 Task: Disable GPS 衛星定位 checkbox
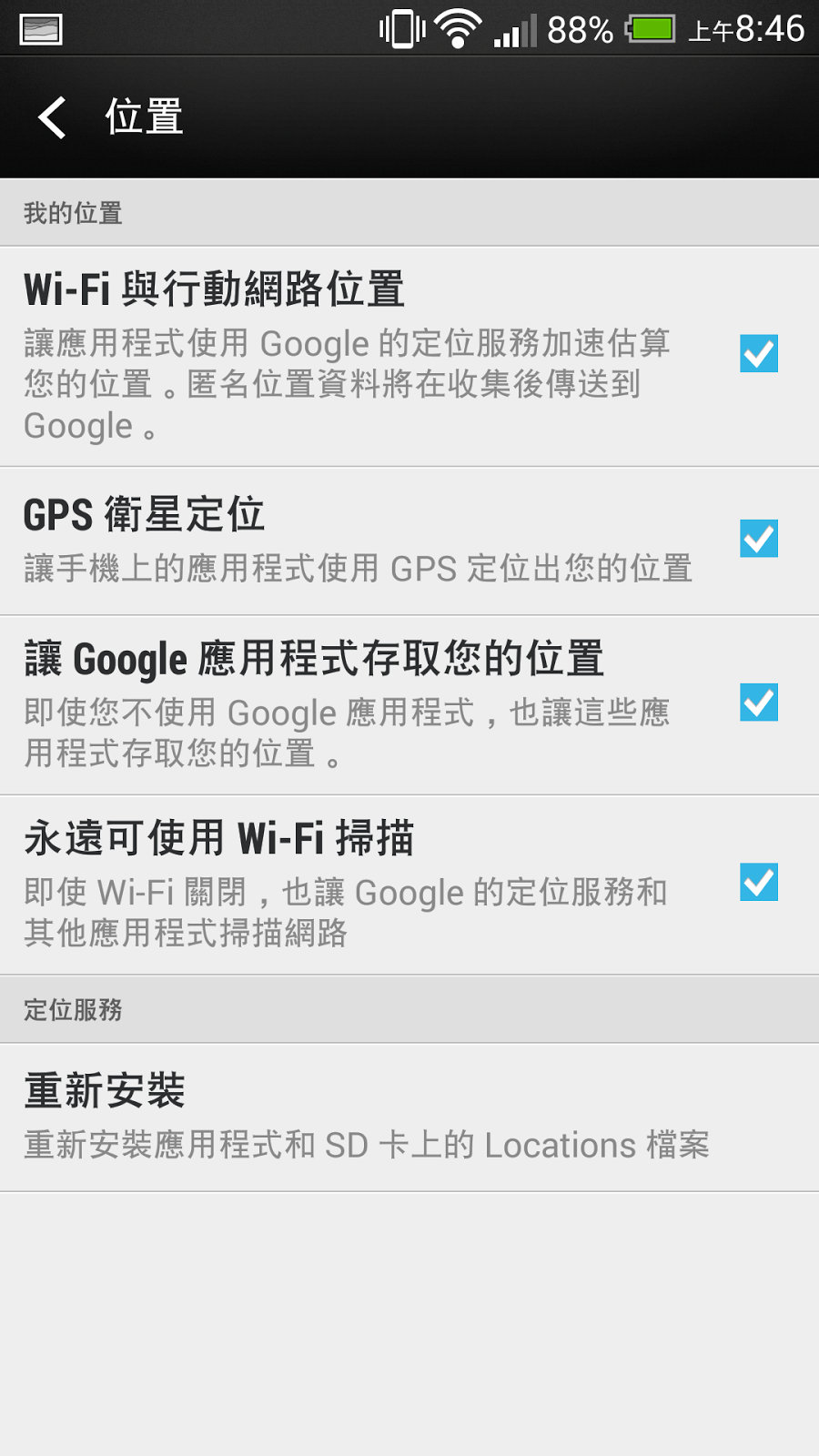click(759, 539)
